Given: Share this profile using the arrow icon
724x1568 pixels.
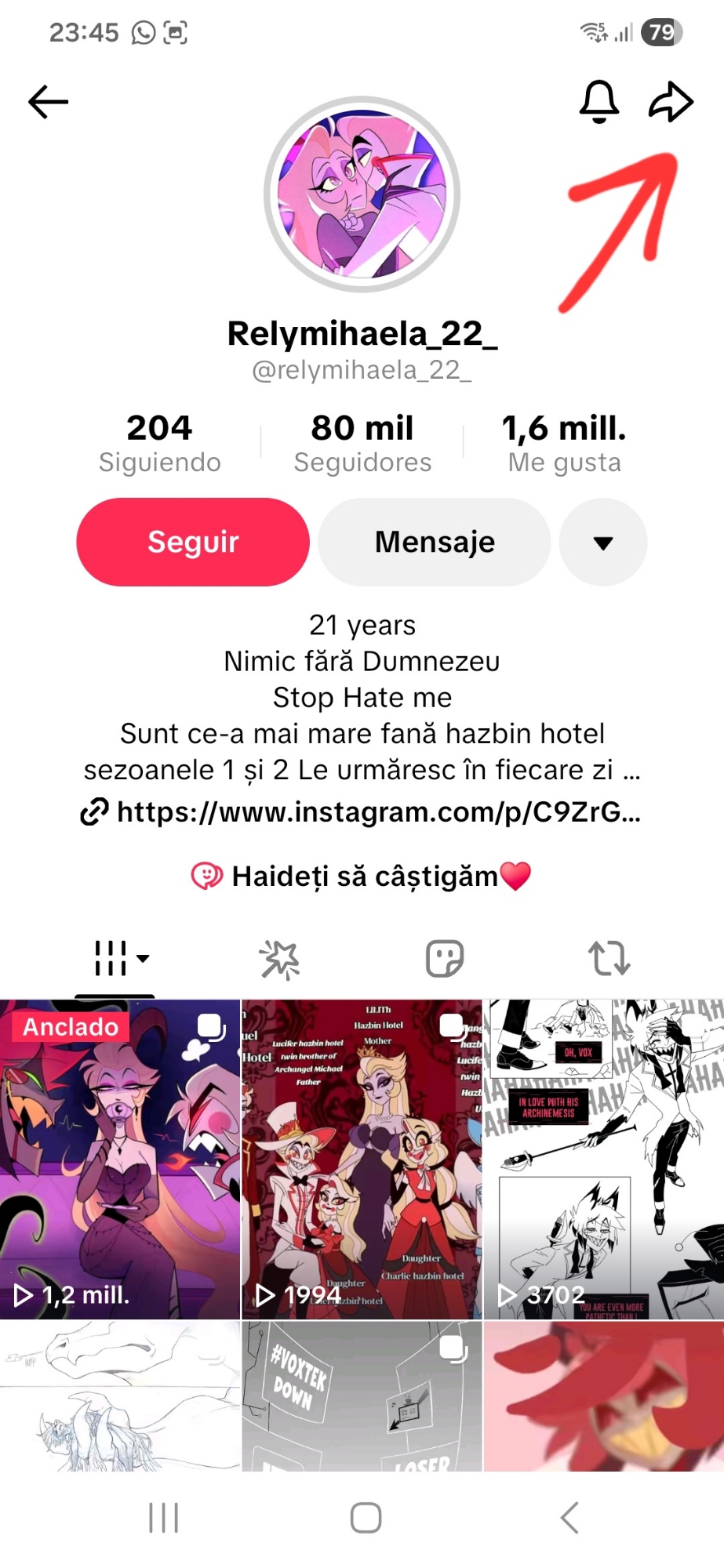Looking at the screenshot, I should (x=671, y=102).
